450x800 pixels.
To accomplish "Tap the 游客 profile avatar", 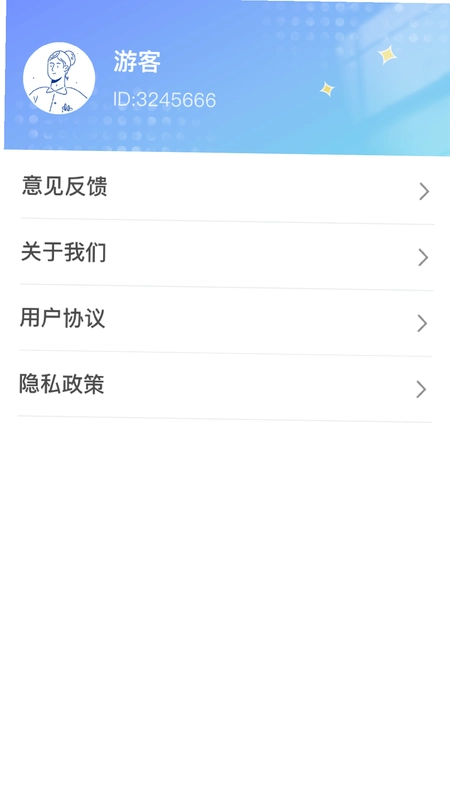I will 59,78.
